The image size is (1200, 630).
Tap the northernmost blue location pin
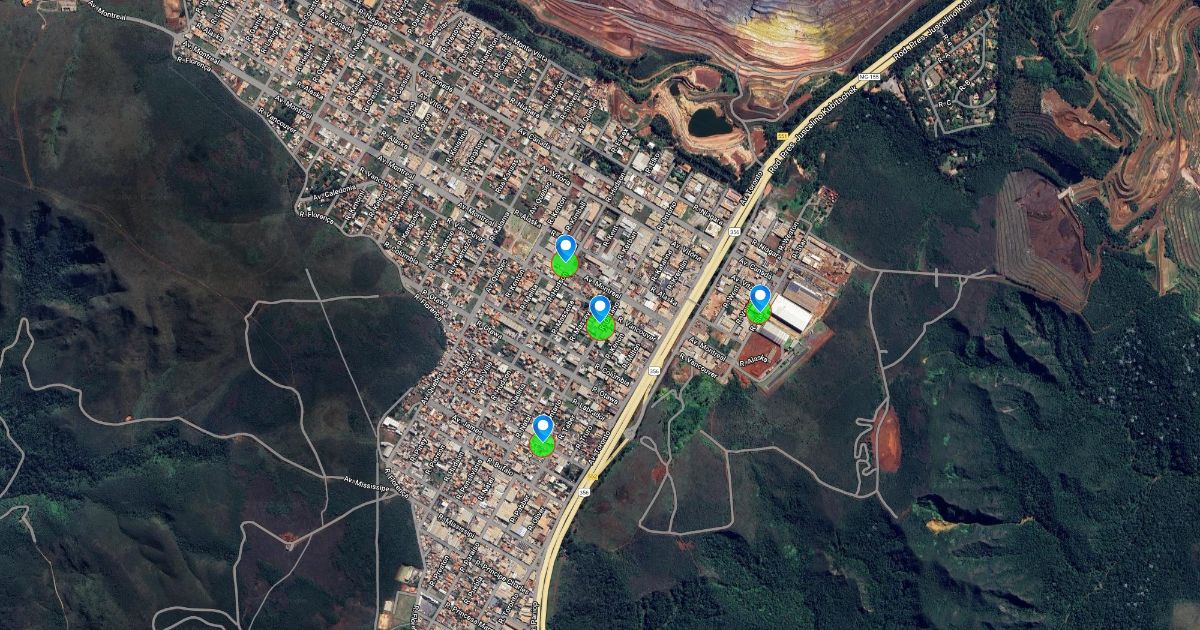click(x=566, y=248)
